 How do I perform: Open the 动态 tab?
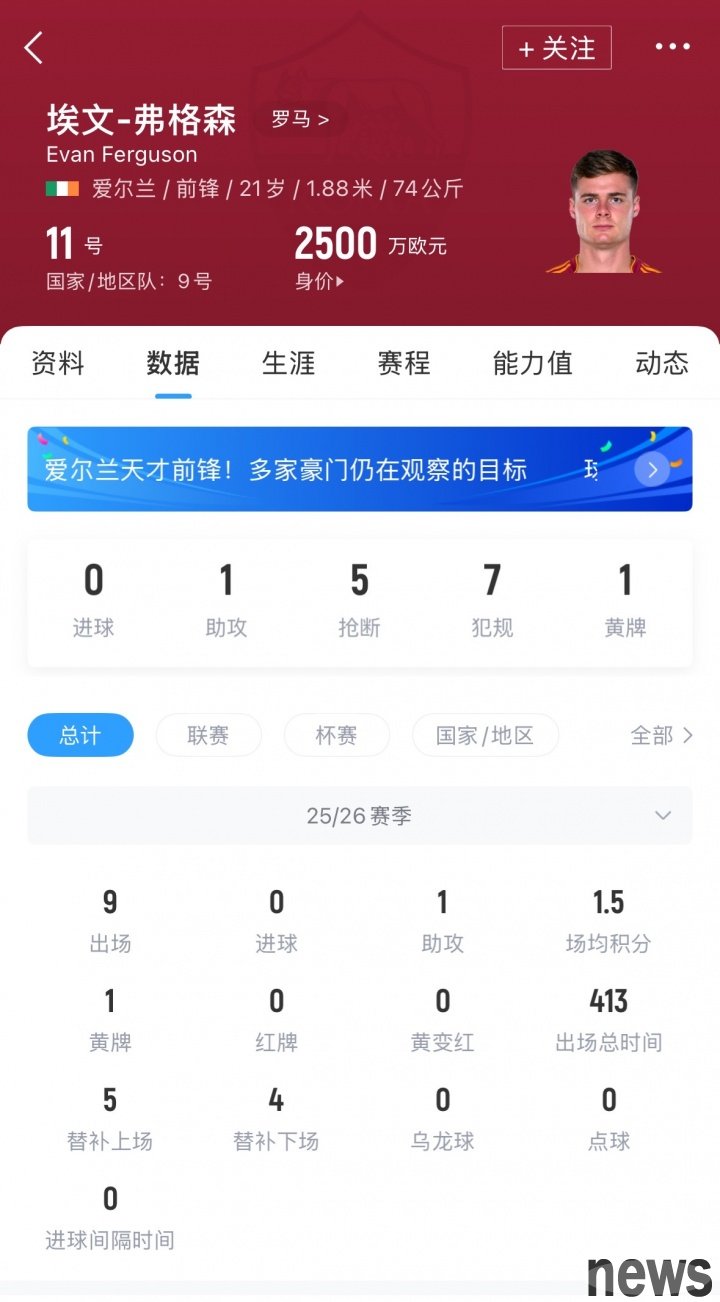point(661,363)
